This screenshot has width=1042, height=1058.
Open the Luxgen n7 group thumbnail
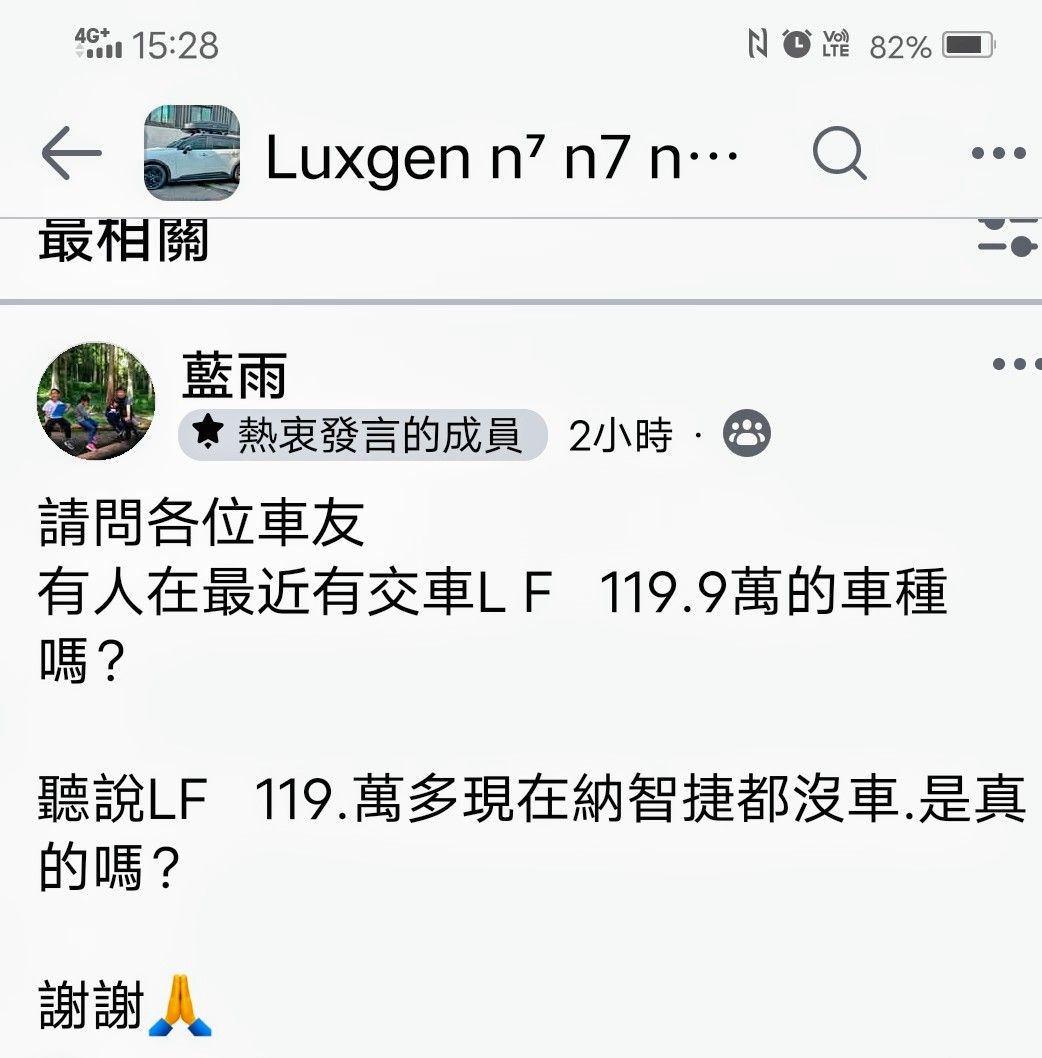coord(192,153)
